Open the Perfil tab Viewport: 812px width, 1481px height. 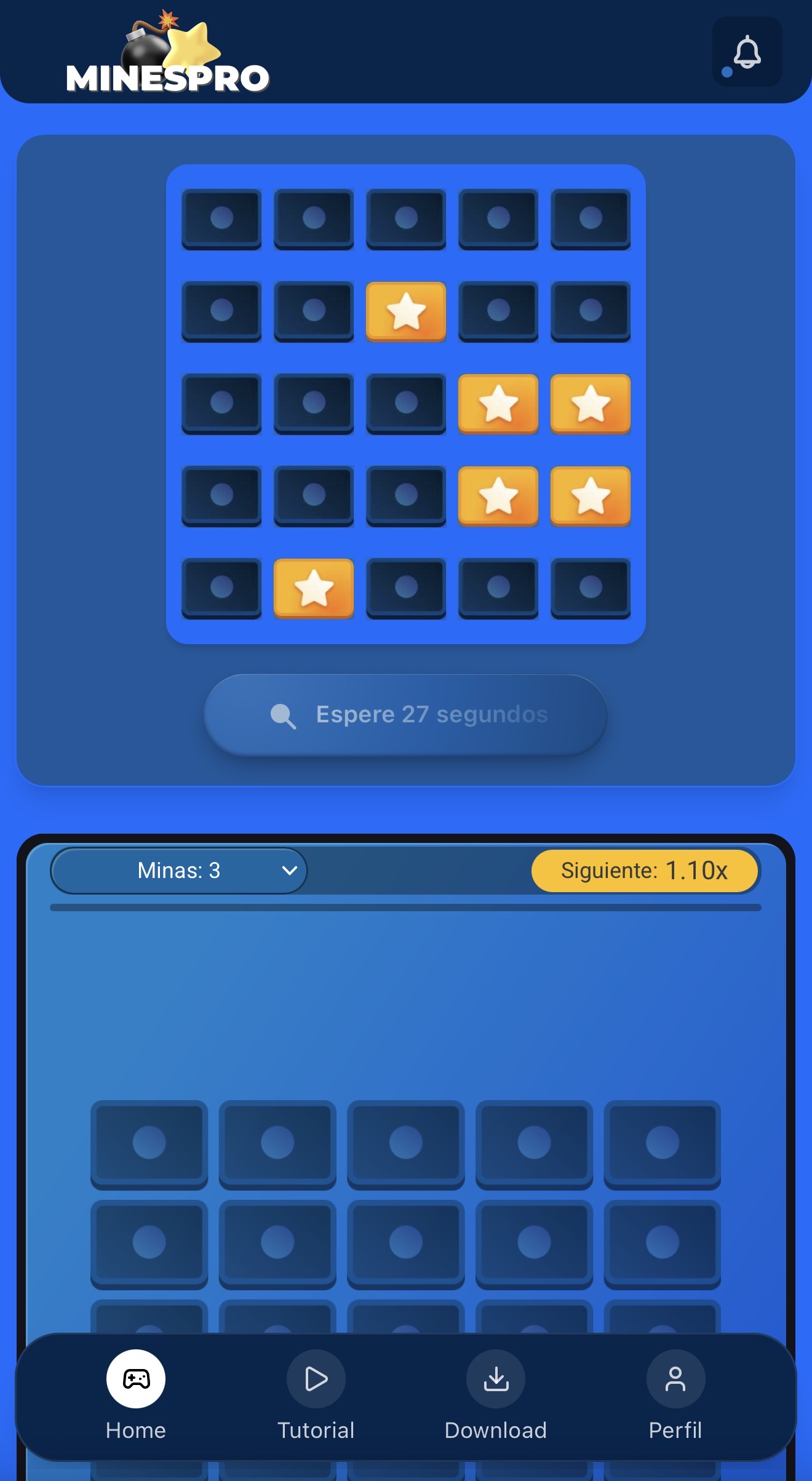675,1395
